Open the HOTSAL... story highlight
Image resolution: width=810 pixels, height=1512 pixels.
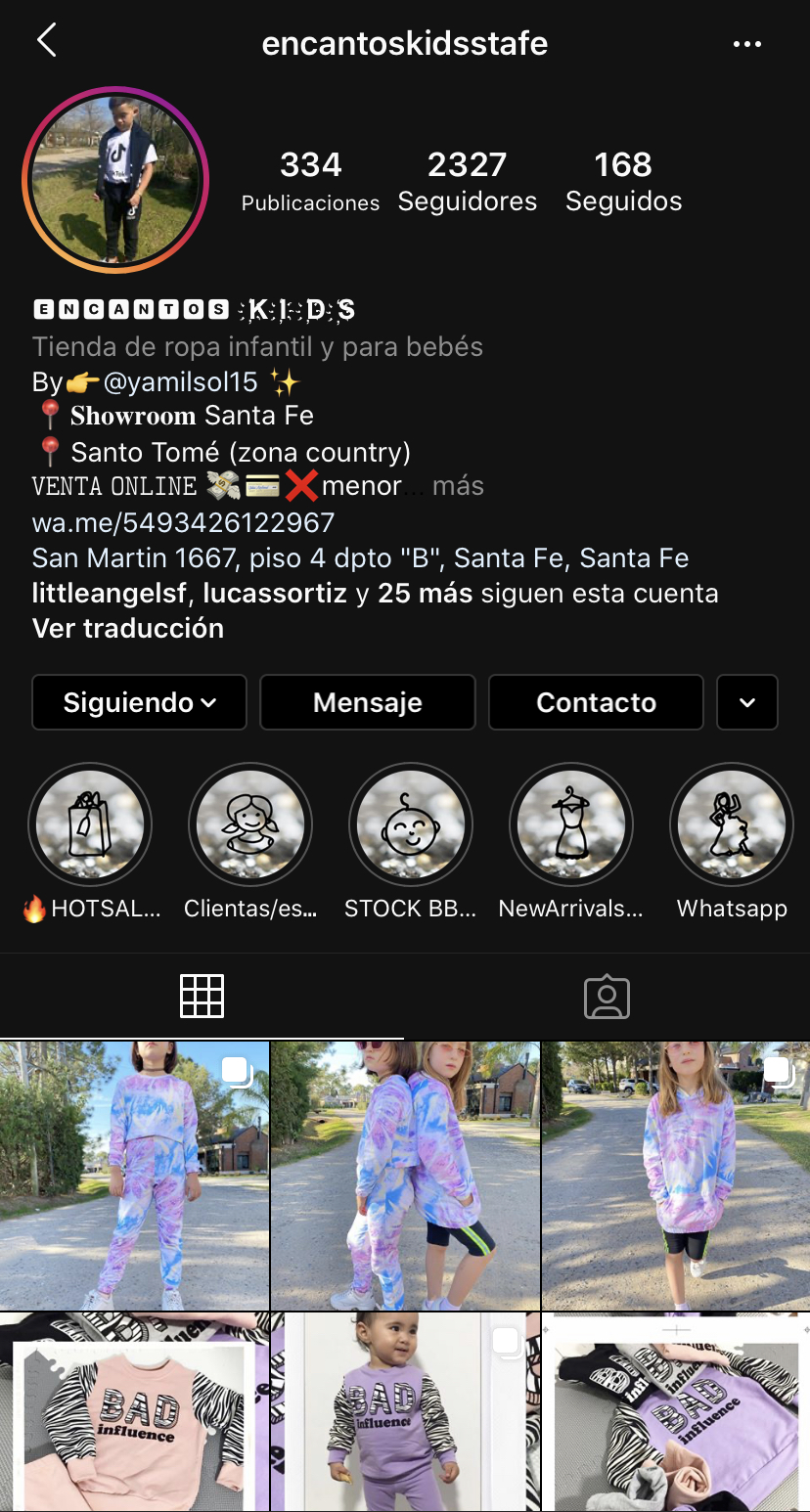[90, 824]
